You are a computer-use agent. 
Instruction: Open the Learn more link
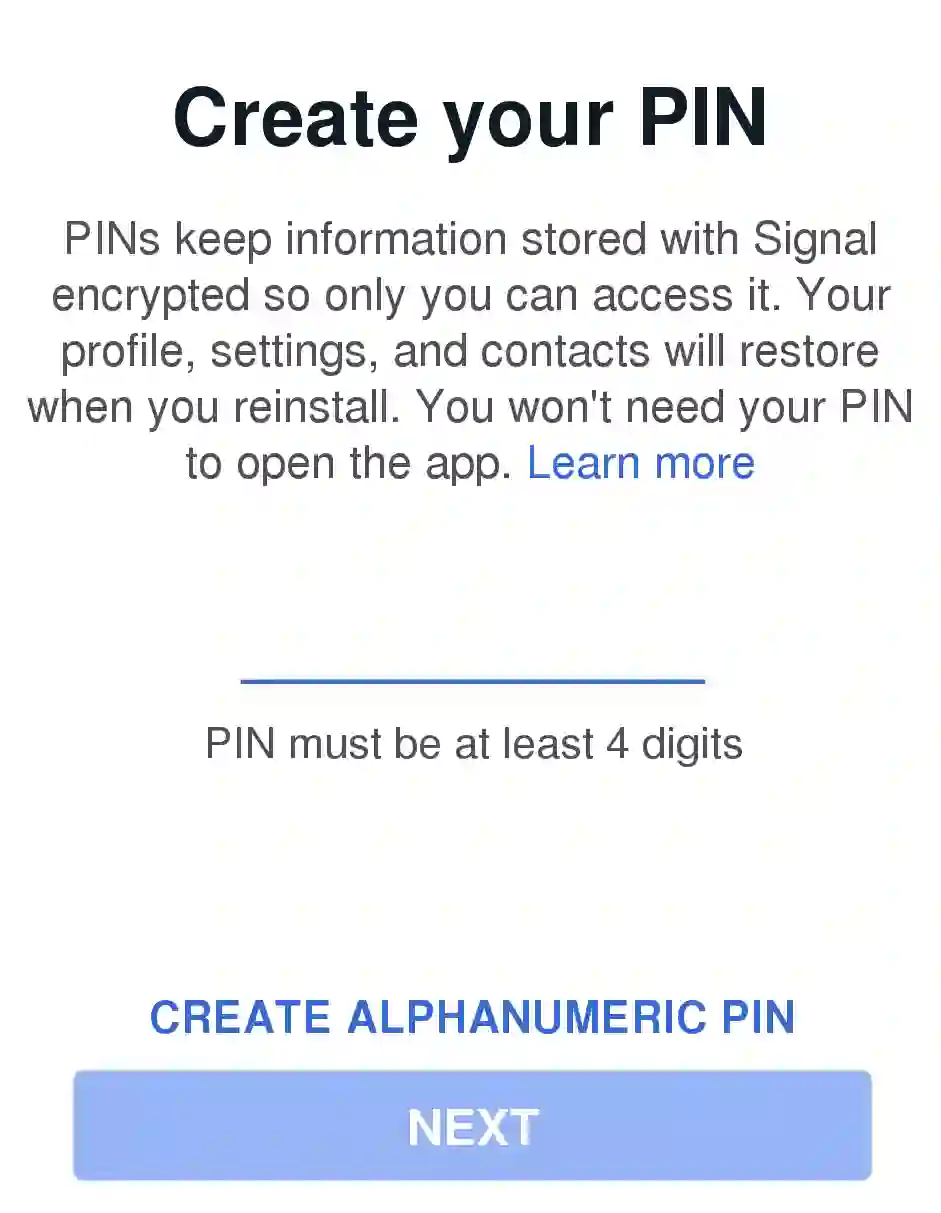[x=640, y=464]
